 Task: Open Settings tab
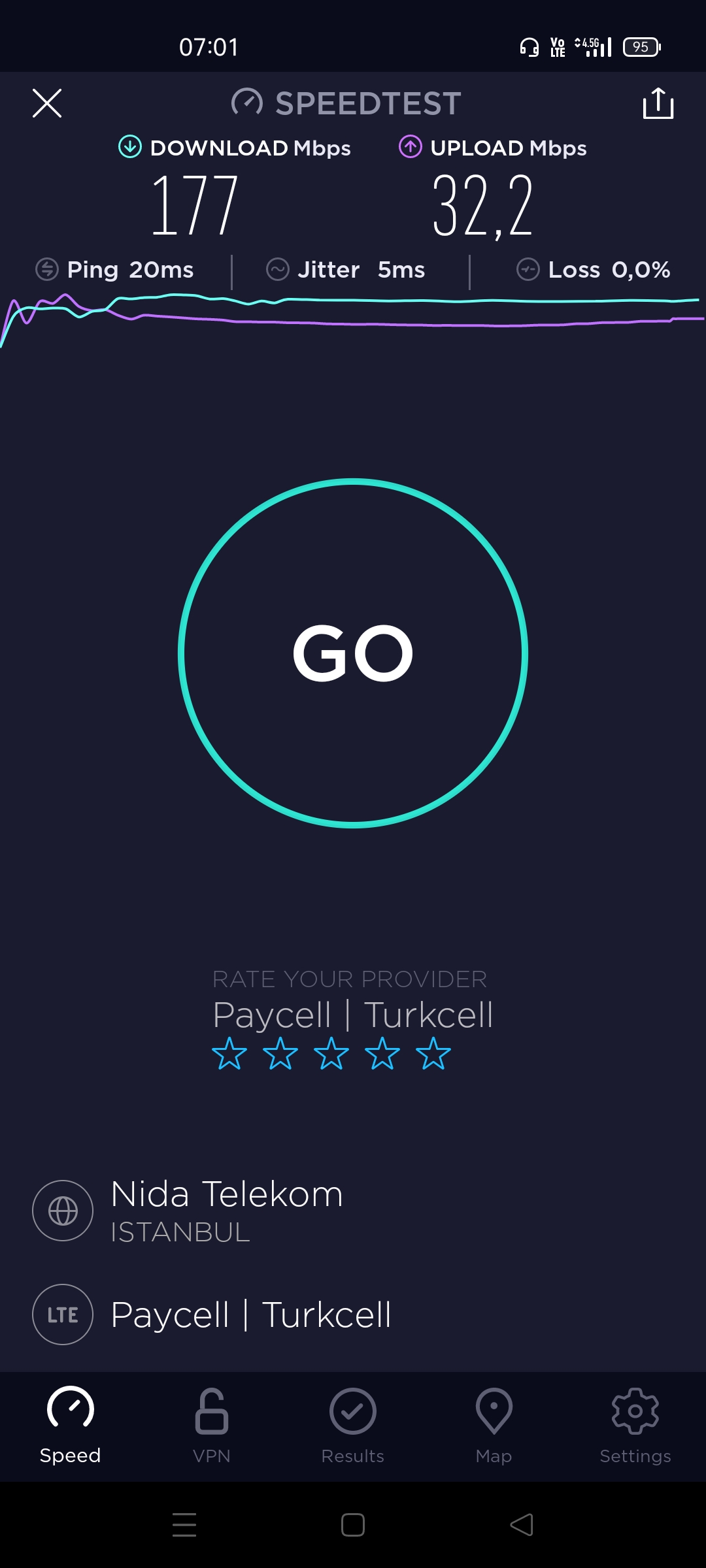click(635, 1426)
